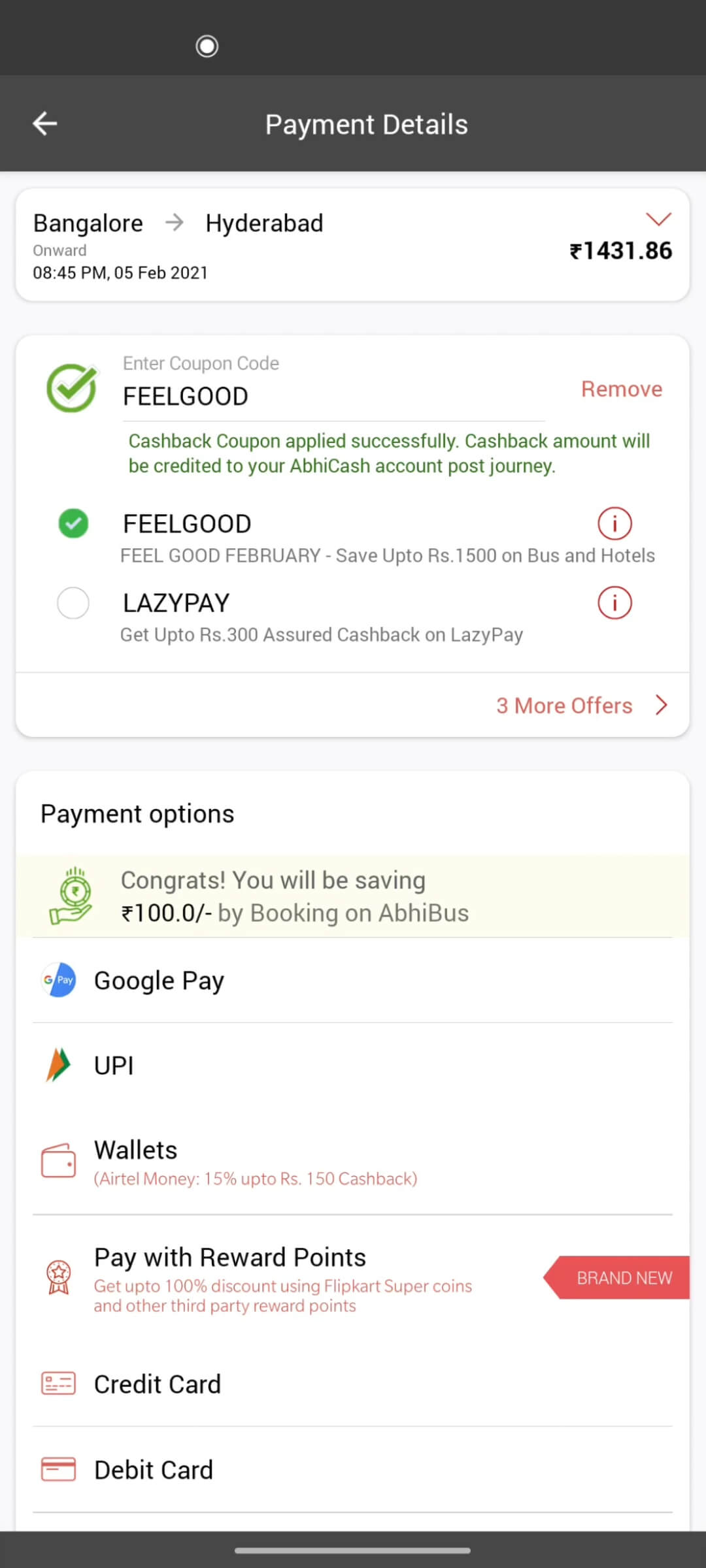Tap the coupon code field
The image size is (706, 1568).
coord(333,396)
